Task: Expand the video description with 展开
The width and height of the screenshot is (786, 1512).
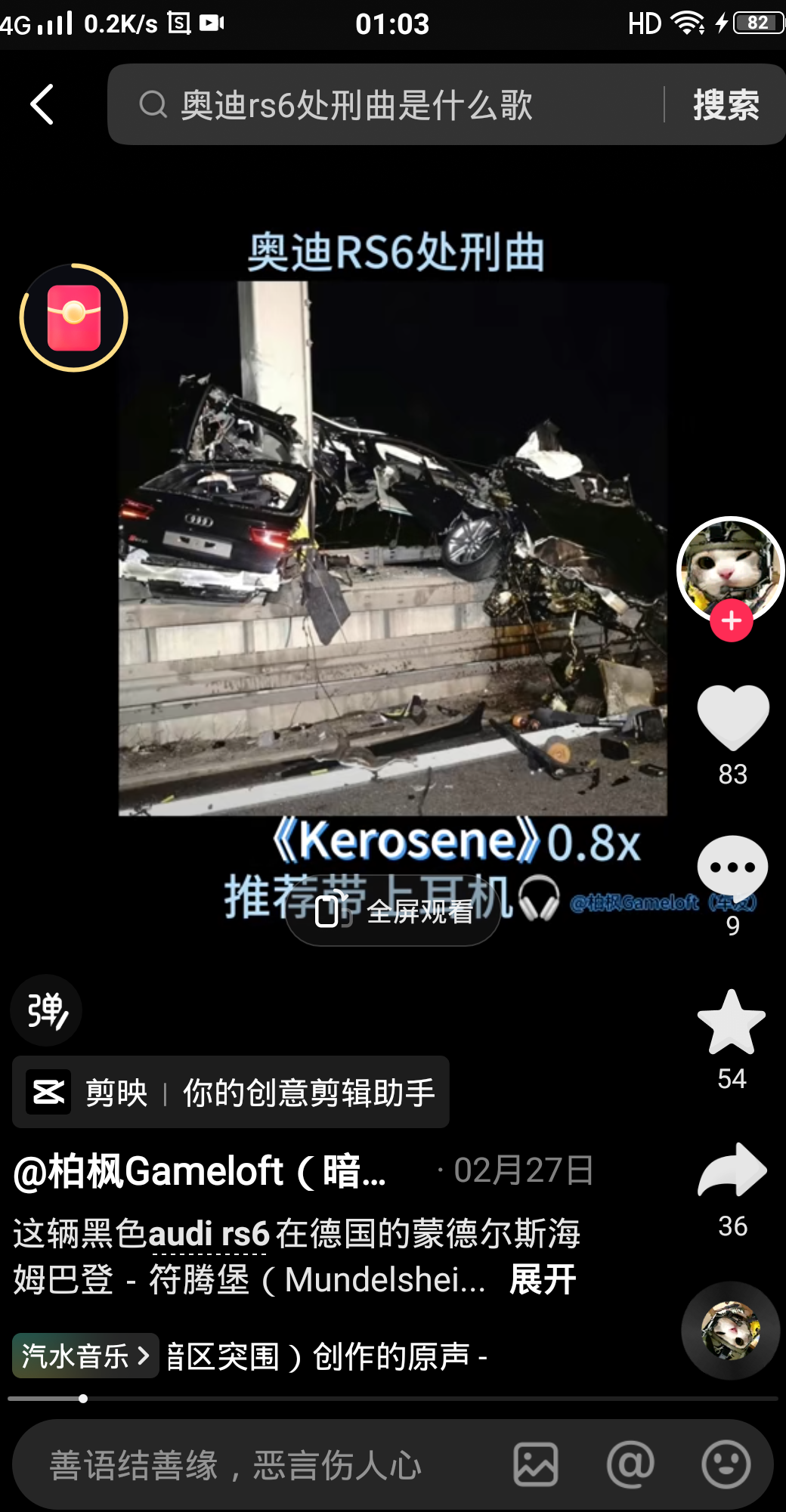Action: (x=543, y=1280)
